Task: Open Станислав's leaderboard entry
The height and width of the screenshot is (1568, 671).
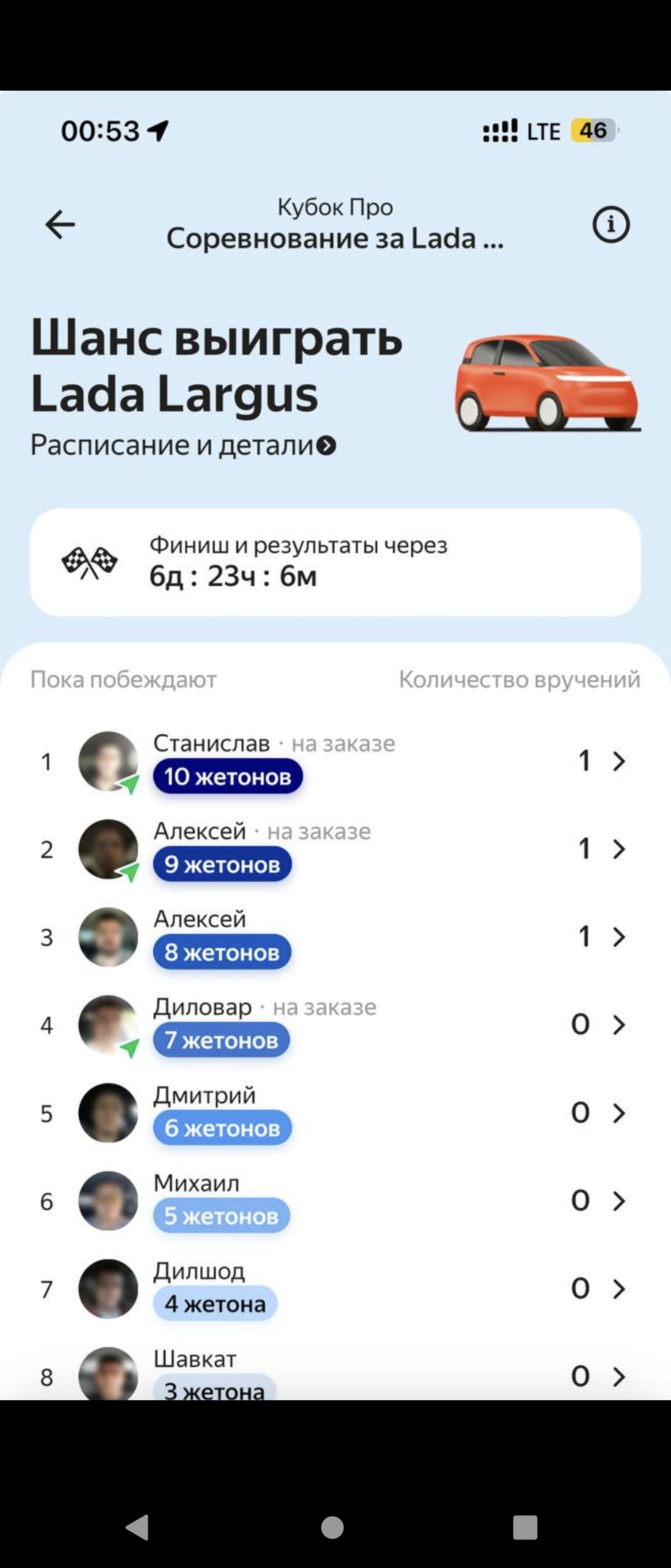Action: (335, 761)
